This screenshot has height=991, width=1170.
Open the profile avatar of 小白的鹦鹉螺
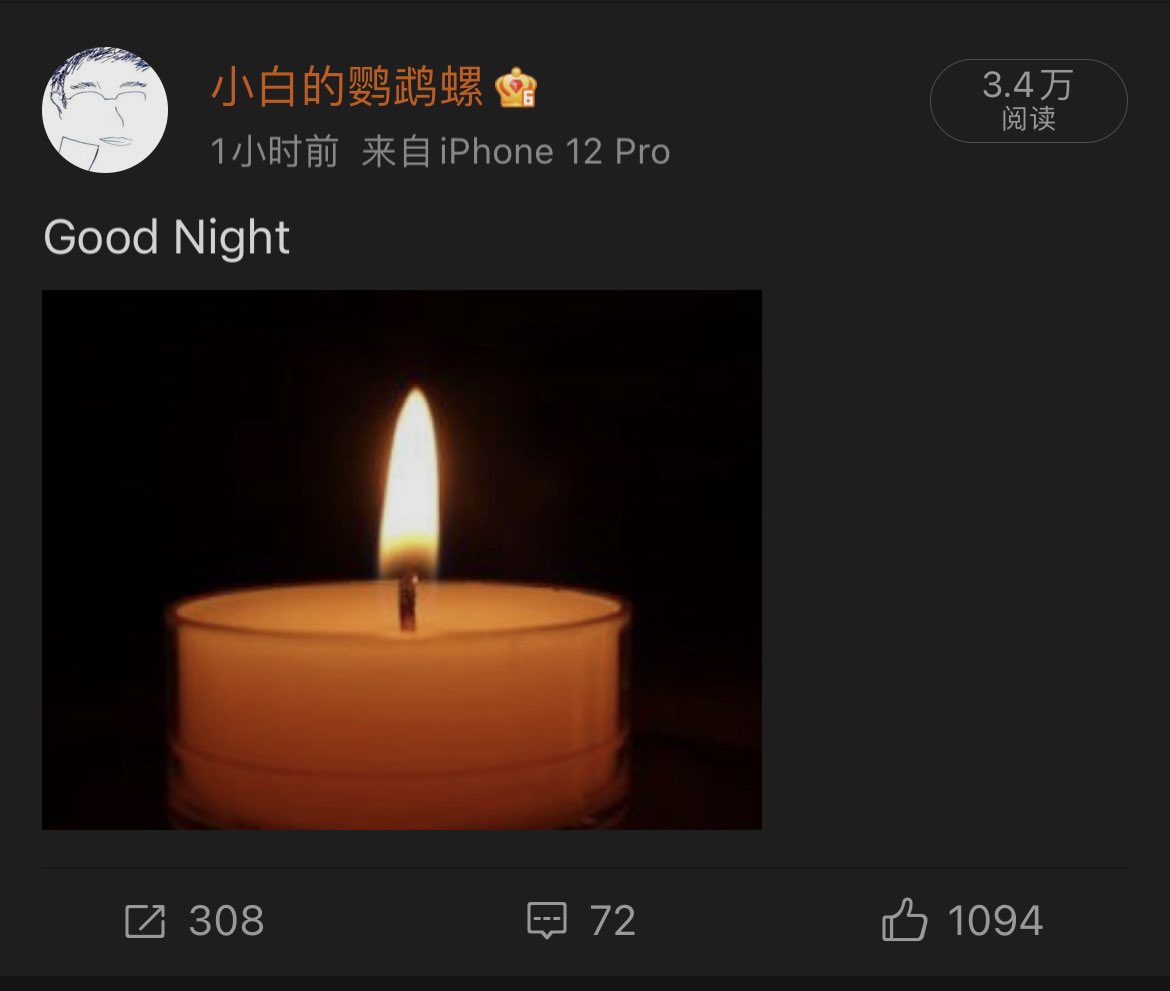pyautogui.click(x=104, y=109)
